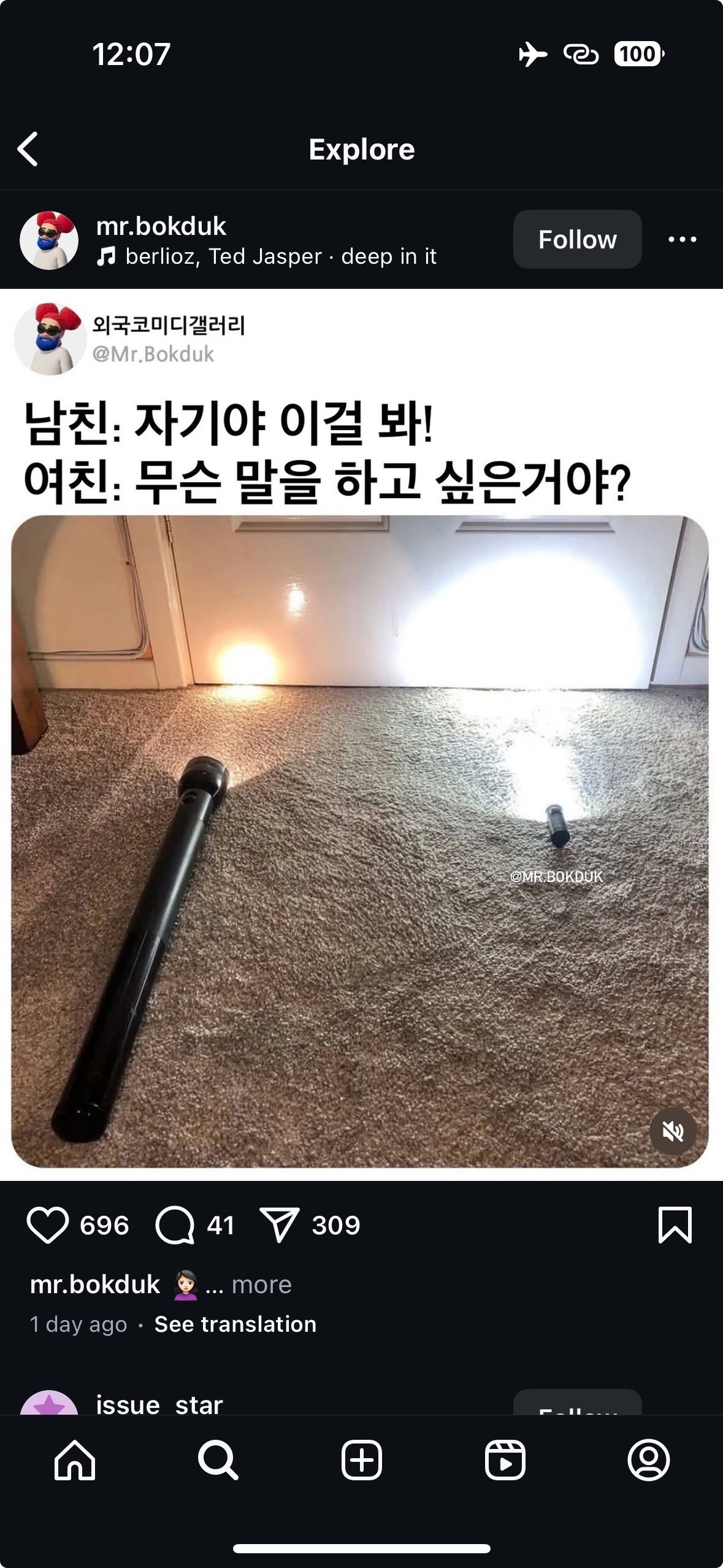Create a new post

point(361,1461)
